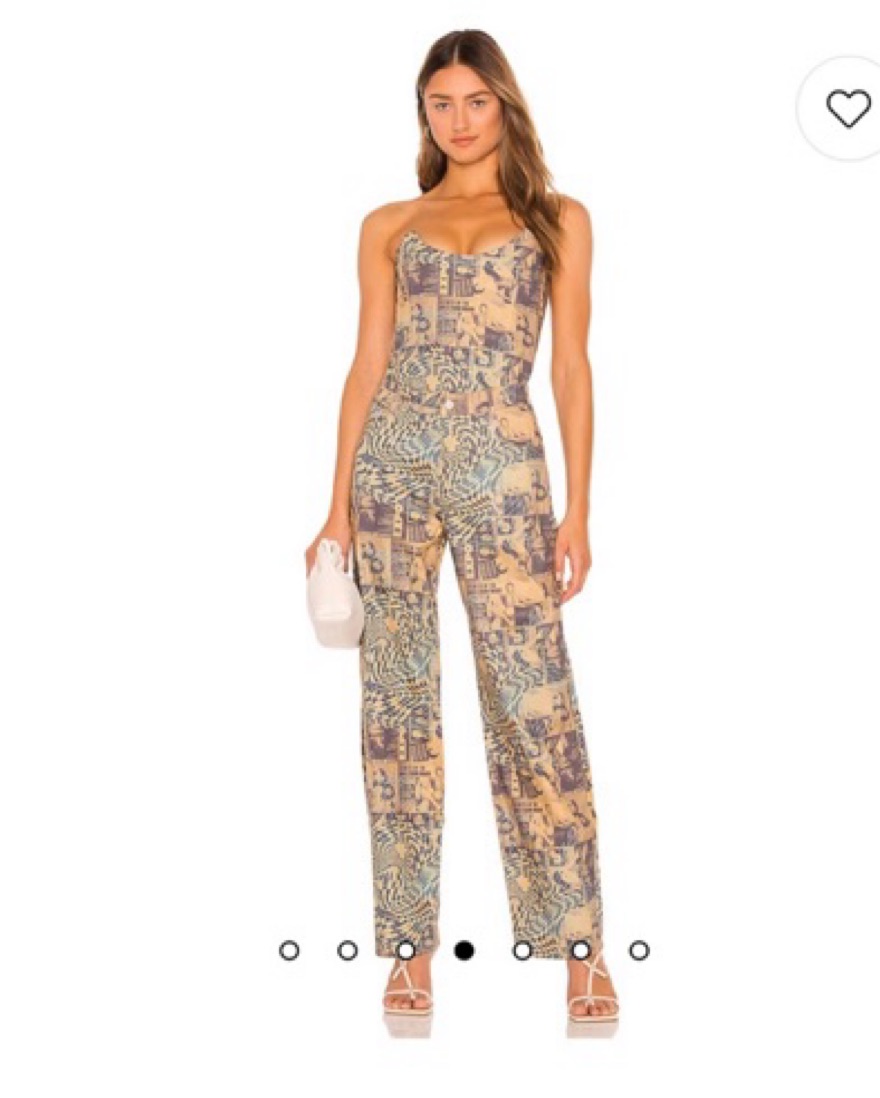
Task: Go to the fifth photo indicator dot
Action: 522,950
